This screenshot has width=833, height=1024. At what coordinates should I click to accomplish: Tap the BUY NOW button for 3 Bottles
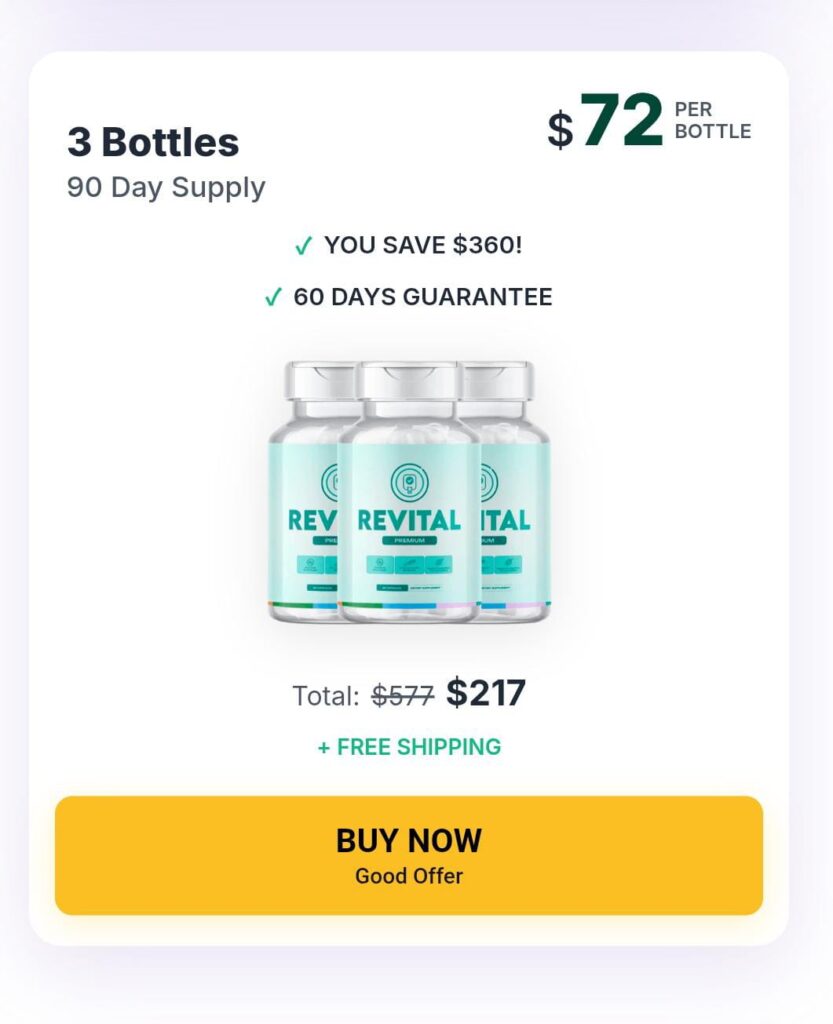408,855
